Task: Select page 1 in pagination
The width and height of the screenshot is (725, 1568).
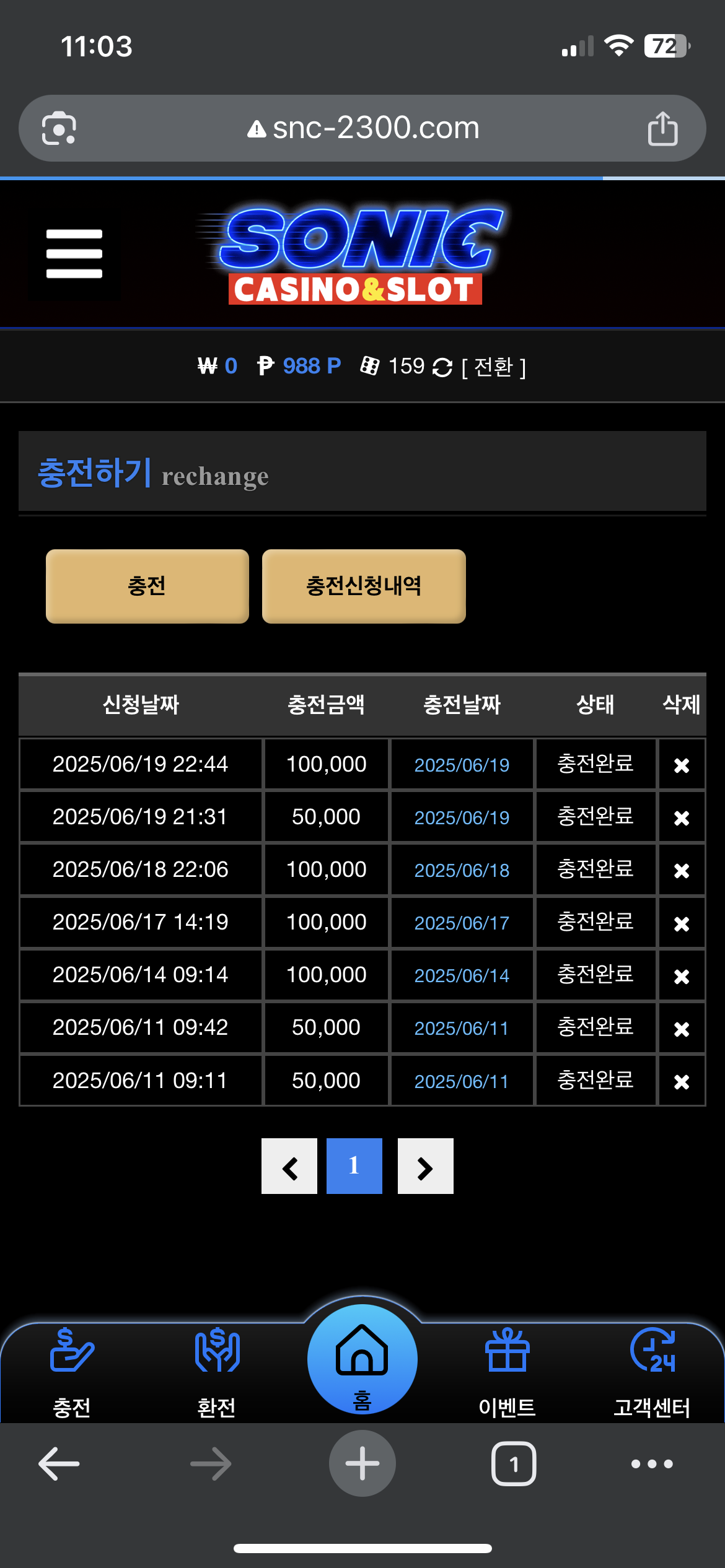Action: [354, 1166]
